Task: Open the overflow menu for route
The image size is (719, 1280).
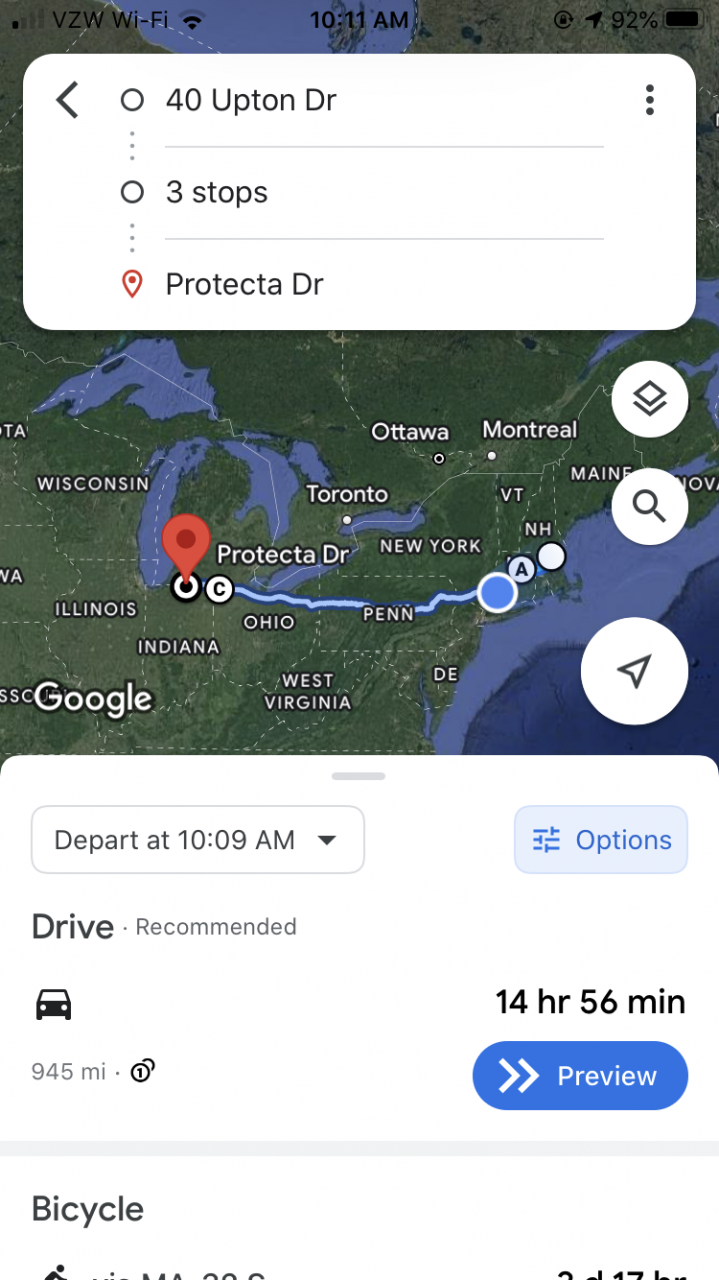Action: coord(649,100)
